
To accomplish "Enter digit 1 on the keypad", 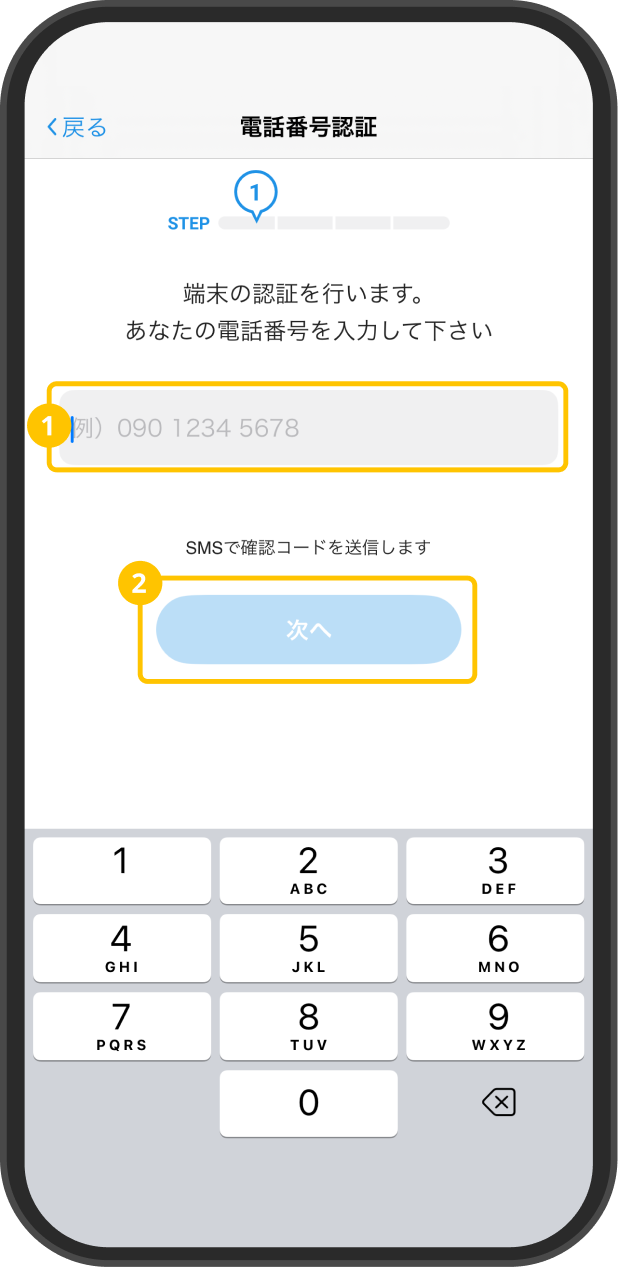I will click(x=121, y=870).
